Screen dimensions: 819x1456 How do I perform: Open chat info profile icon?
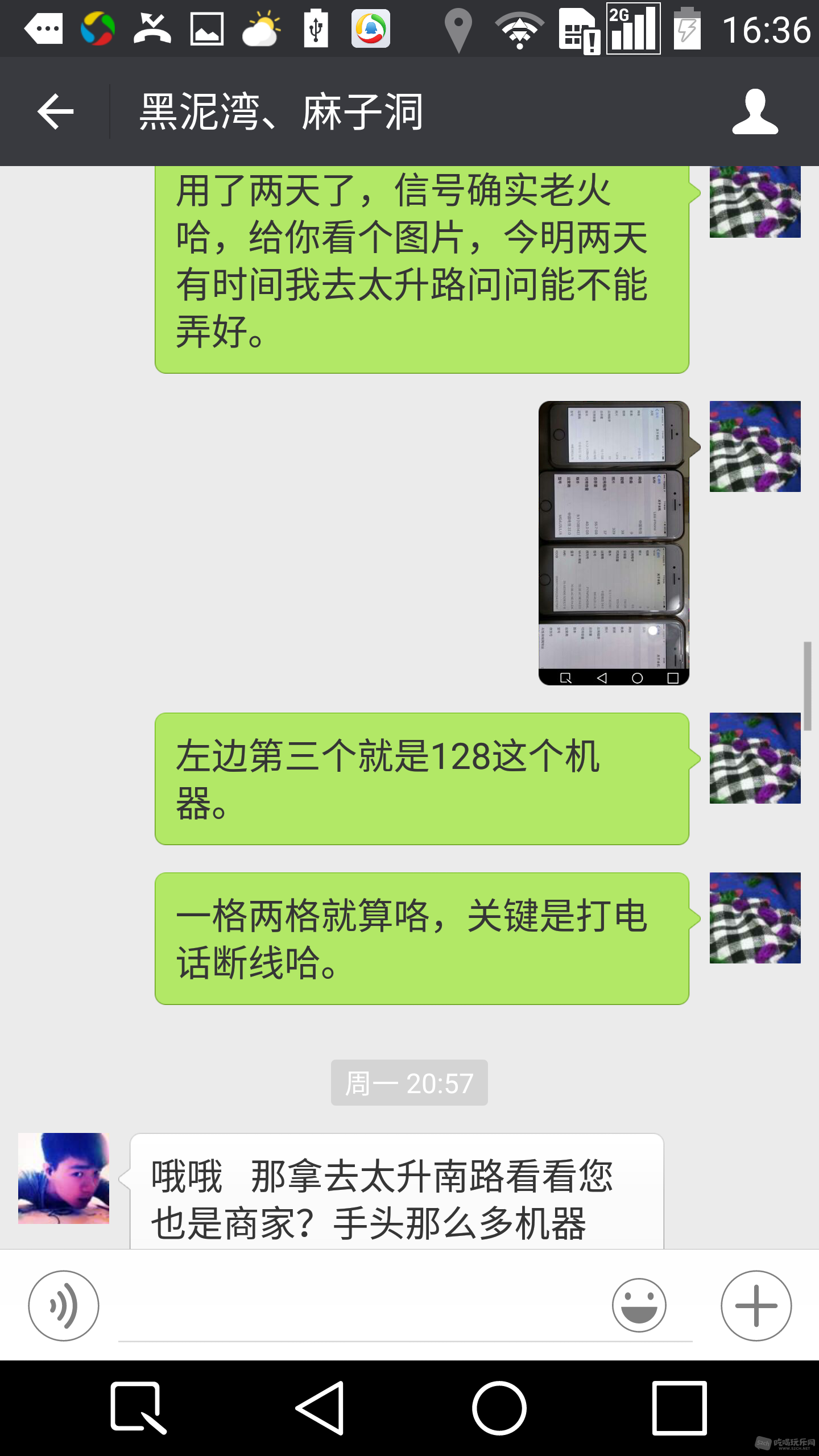point(755,111)
